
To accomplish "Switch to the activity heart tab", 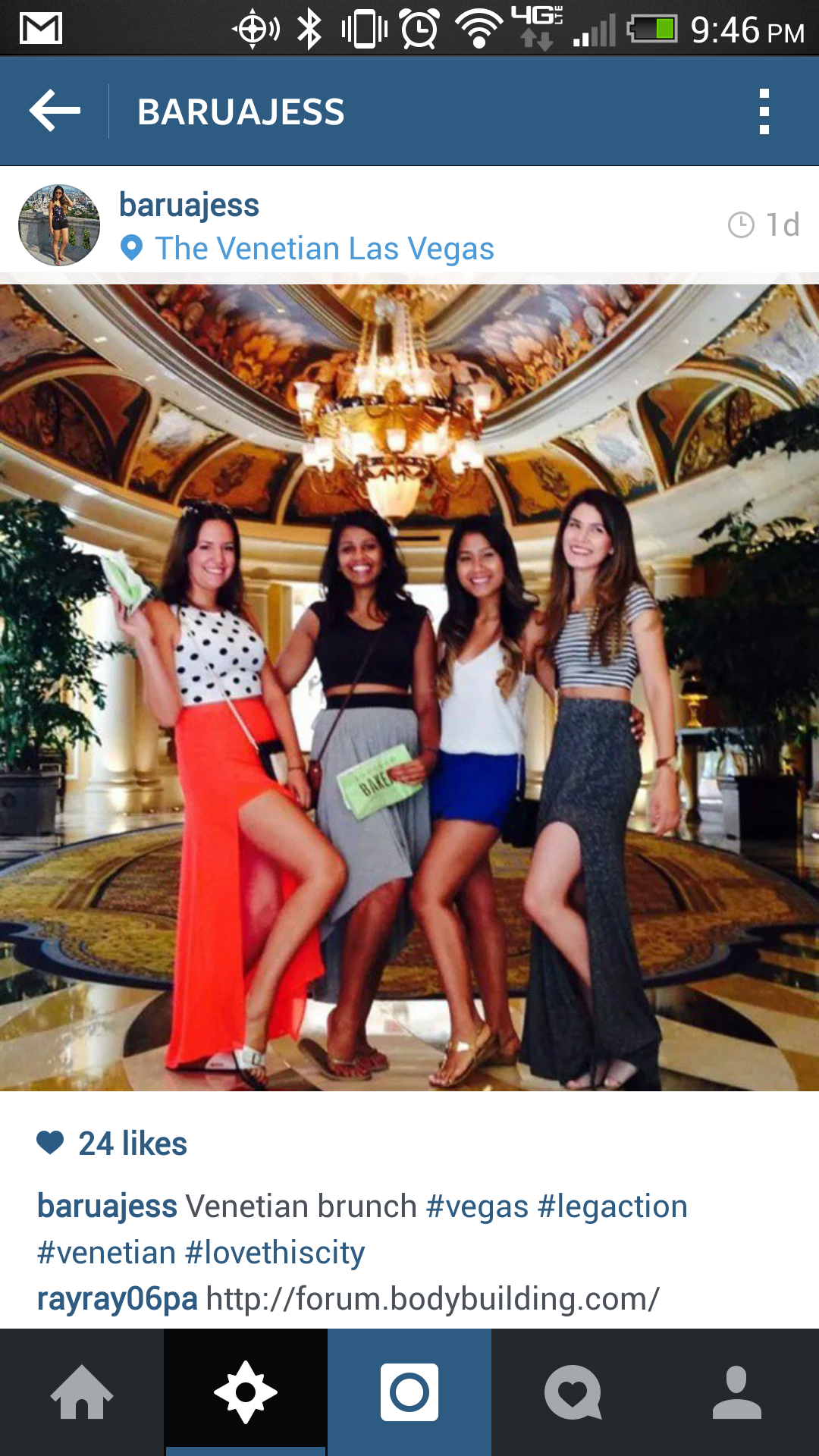I will tap(573, 1392).
